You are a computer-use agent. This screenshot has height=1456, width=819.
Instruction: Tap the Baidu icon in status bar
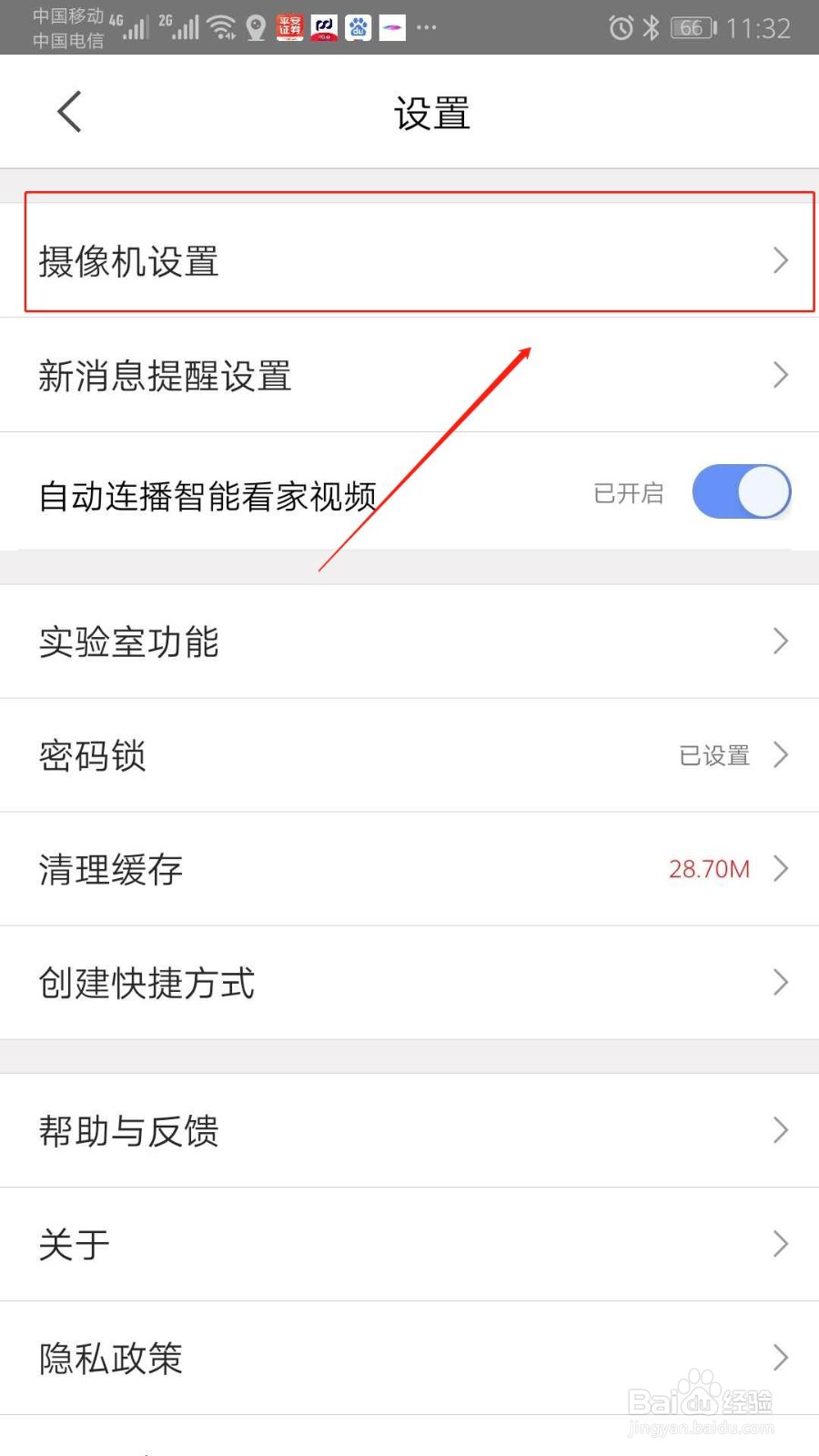(359, 27)
